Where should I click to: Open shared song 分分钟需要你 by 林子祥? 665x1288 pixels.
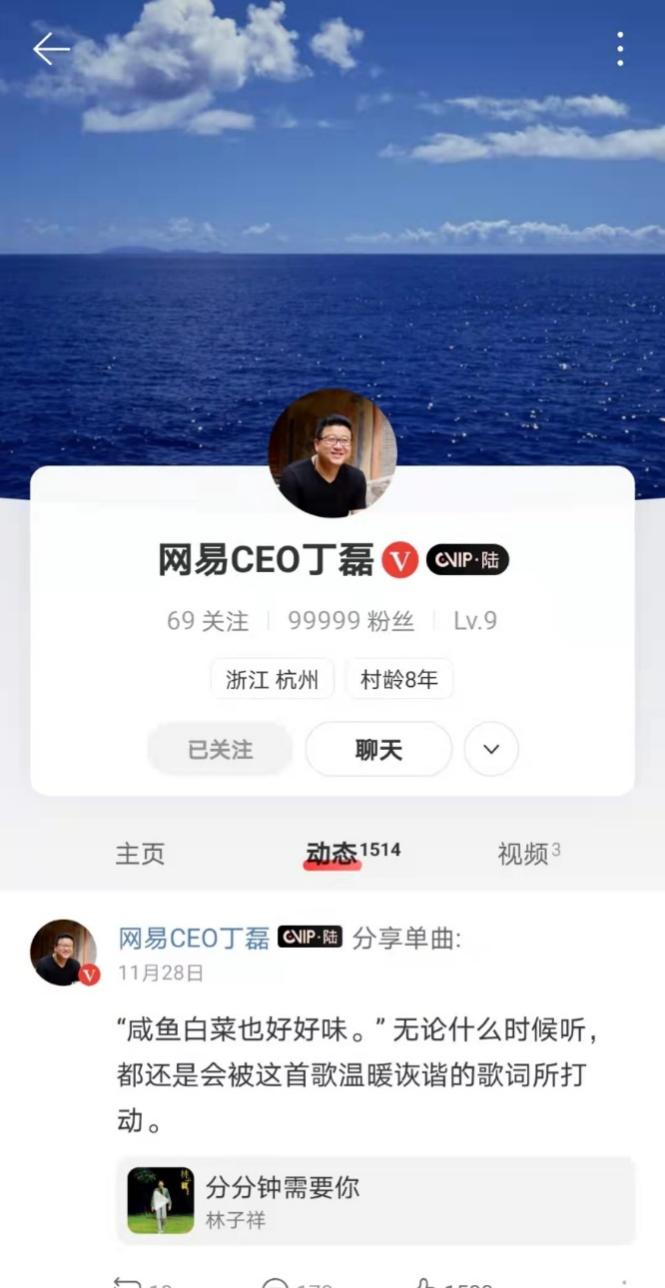[375, 1200]
